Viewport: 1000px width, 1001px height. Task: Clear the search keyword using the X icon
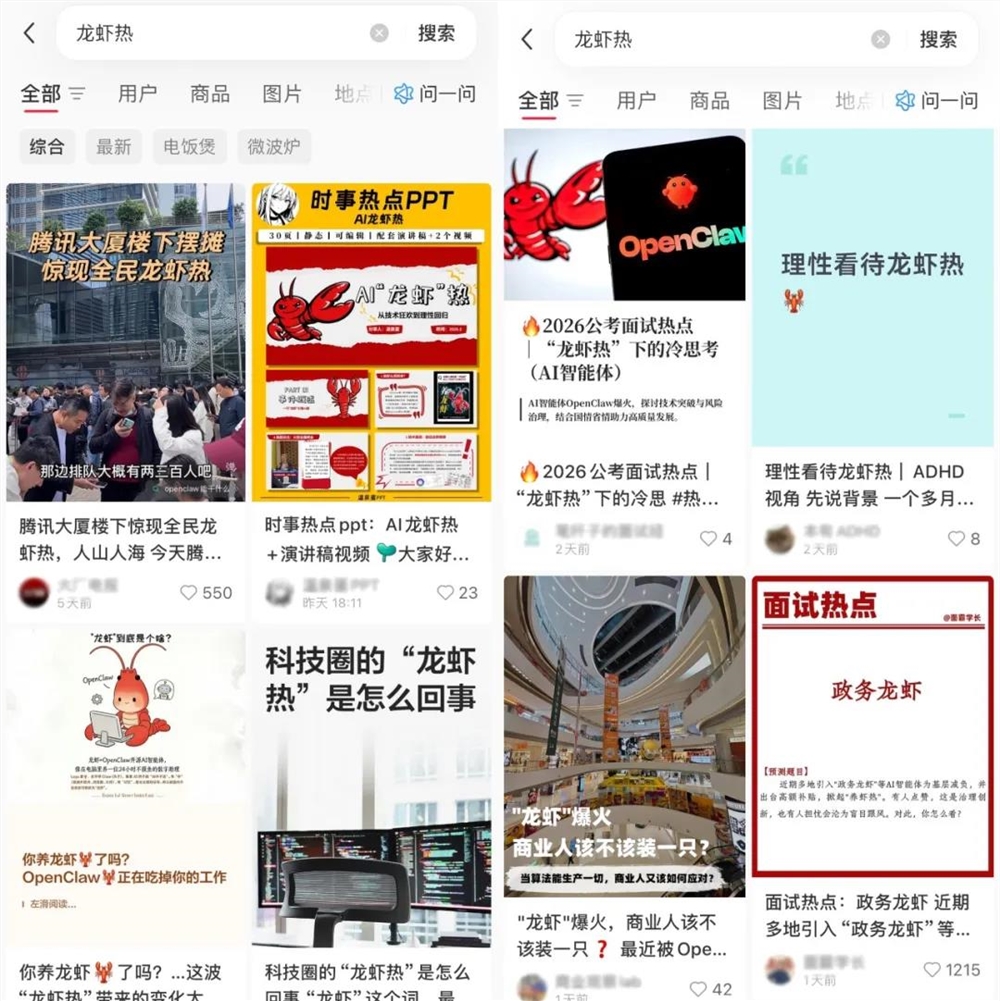(378, 32)
